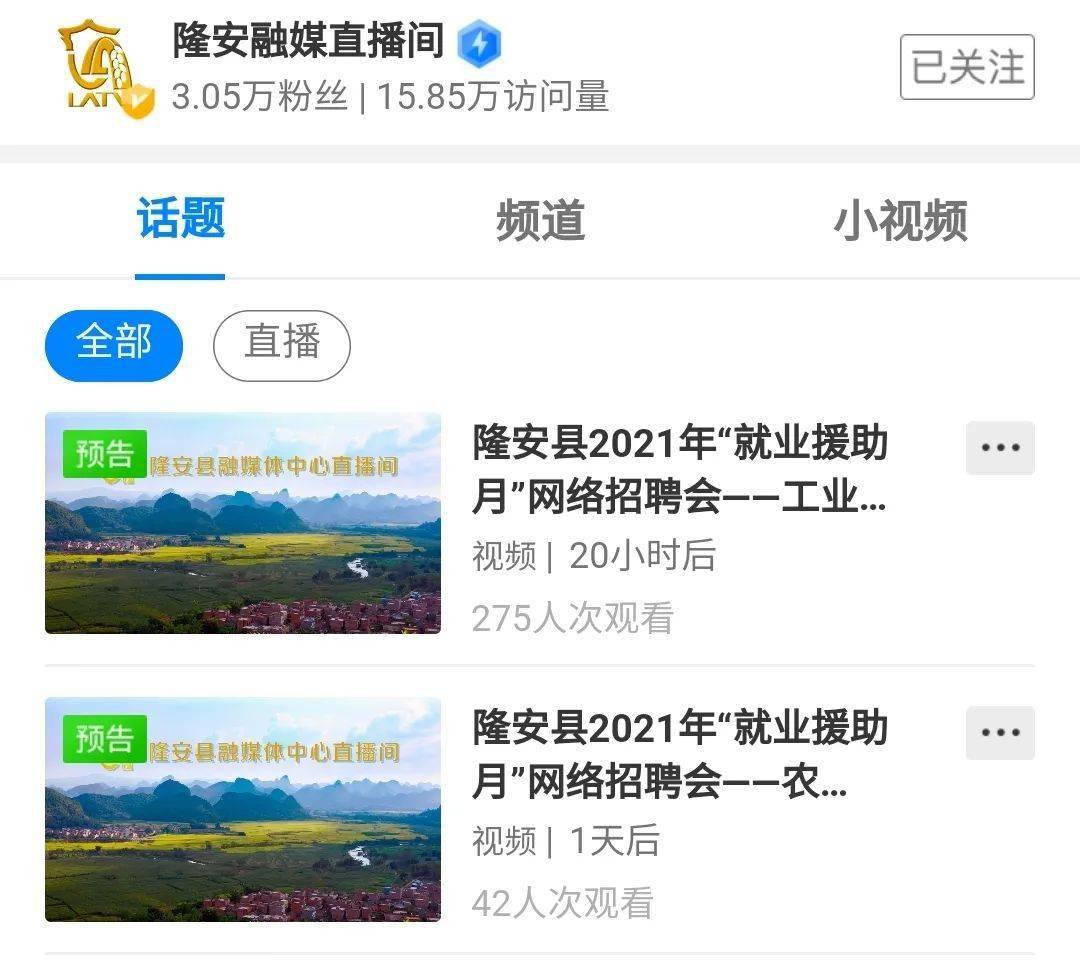Screen dimensions: 1080x973
Task: Open more options for the 工业 recruitment video
Action: (1000, 448)
